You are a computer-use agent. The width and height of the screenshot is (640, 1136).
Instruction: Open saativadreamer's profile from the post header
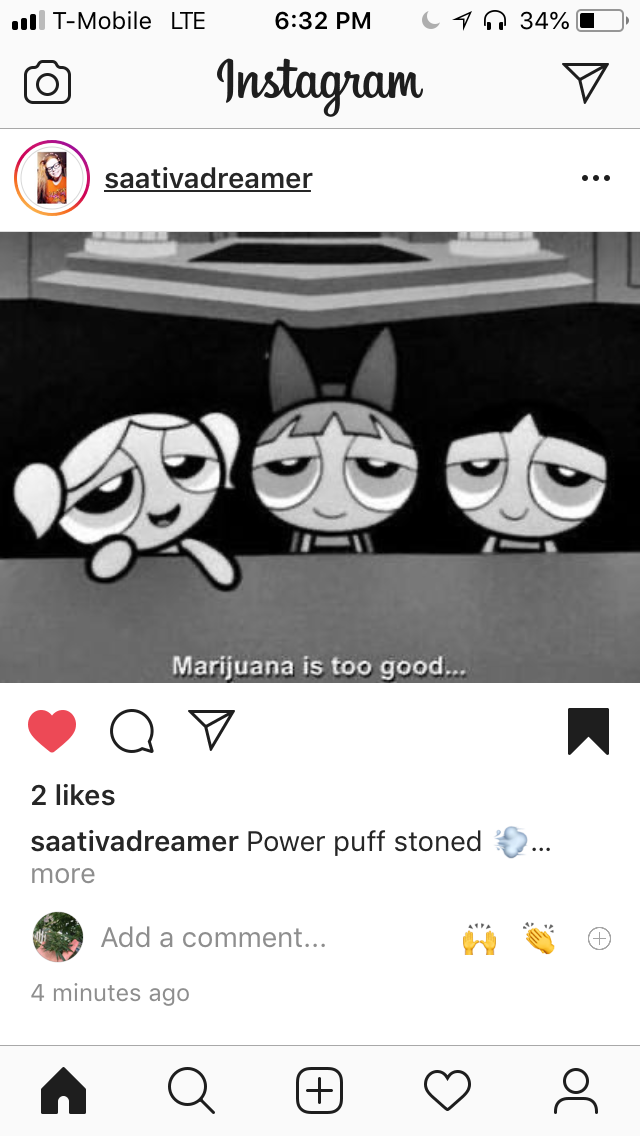(208, 179)
